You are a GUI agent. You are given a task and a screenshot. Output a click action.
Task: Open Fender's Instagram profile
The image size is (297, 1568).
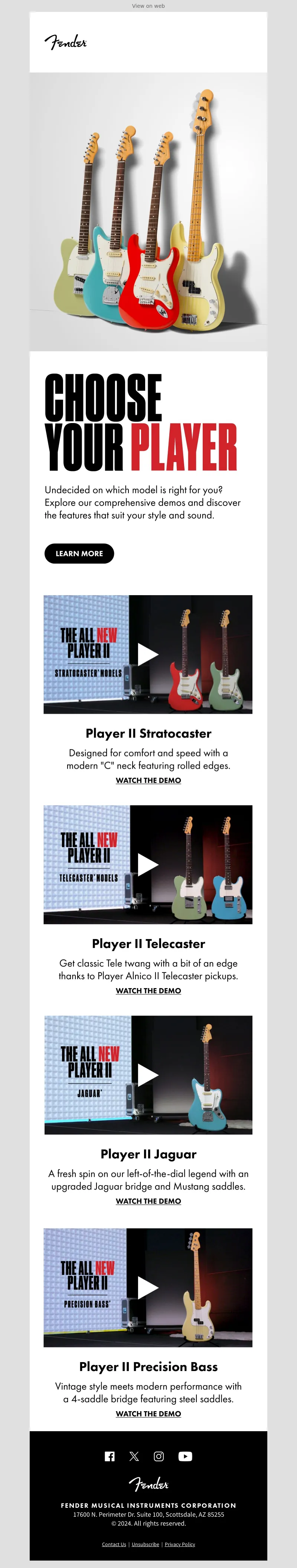pos(159,1456)
